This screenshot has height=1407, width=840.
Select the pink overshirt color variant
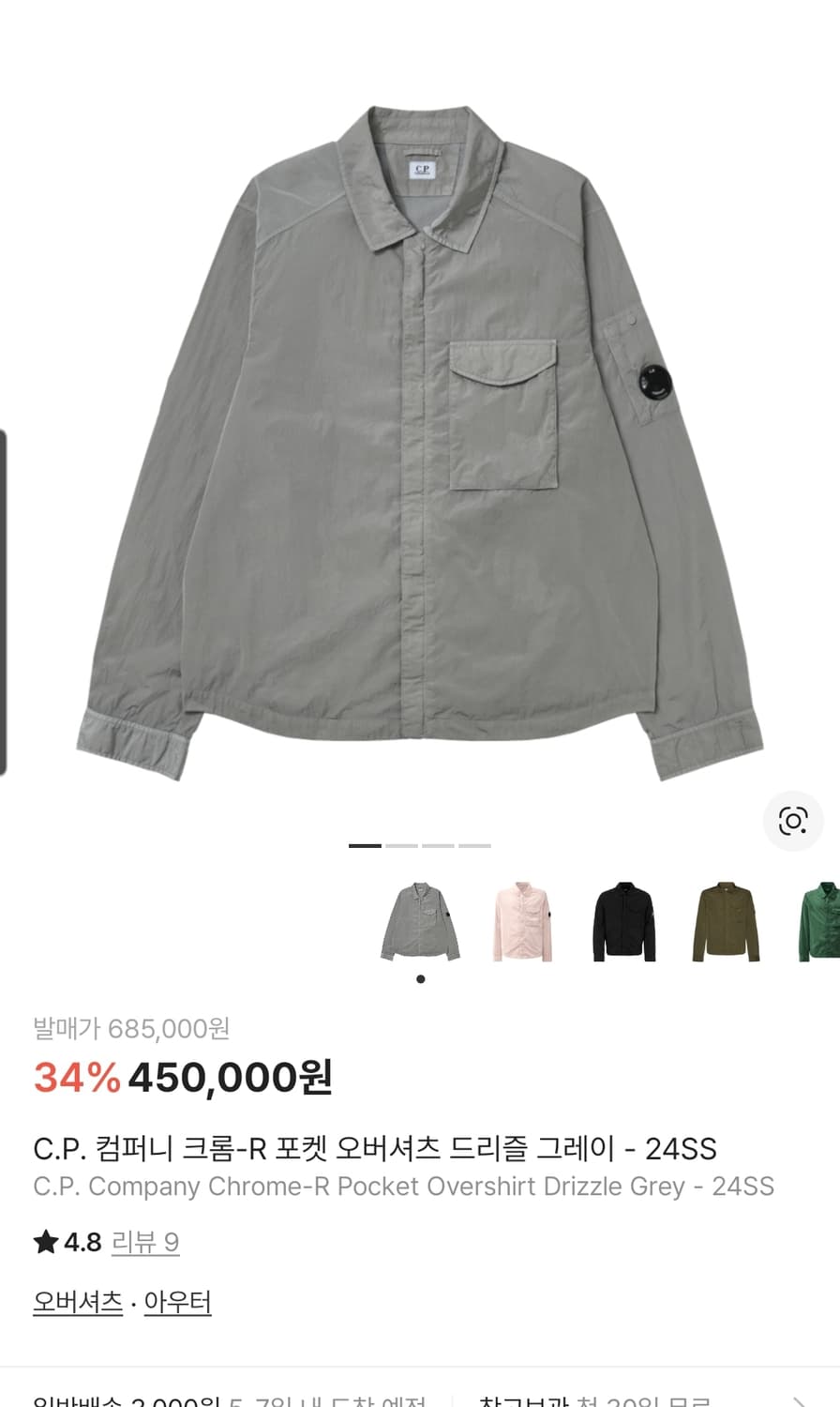[522, 920]
